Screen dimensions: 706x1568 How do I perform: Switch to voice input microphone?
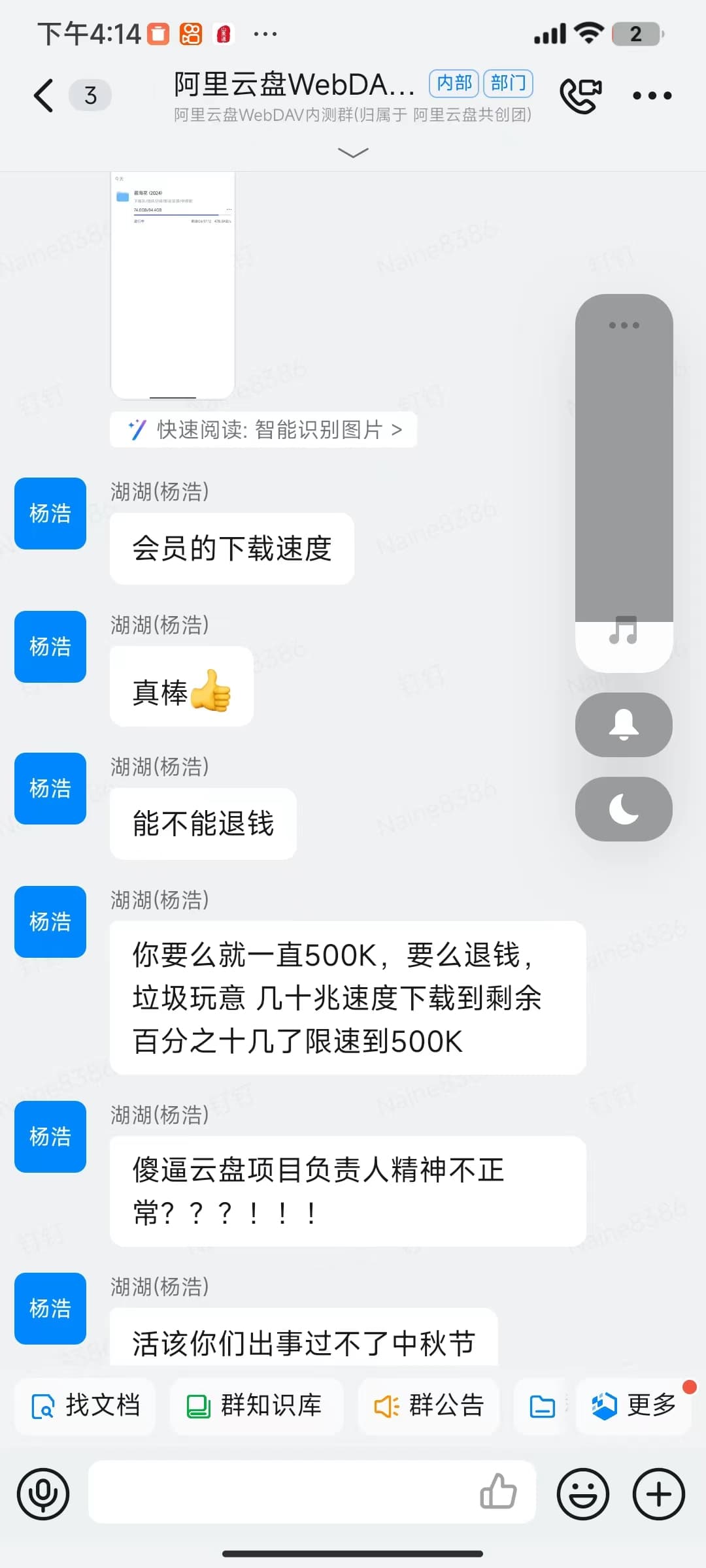tap(43, 1494)
